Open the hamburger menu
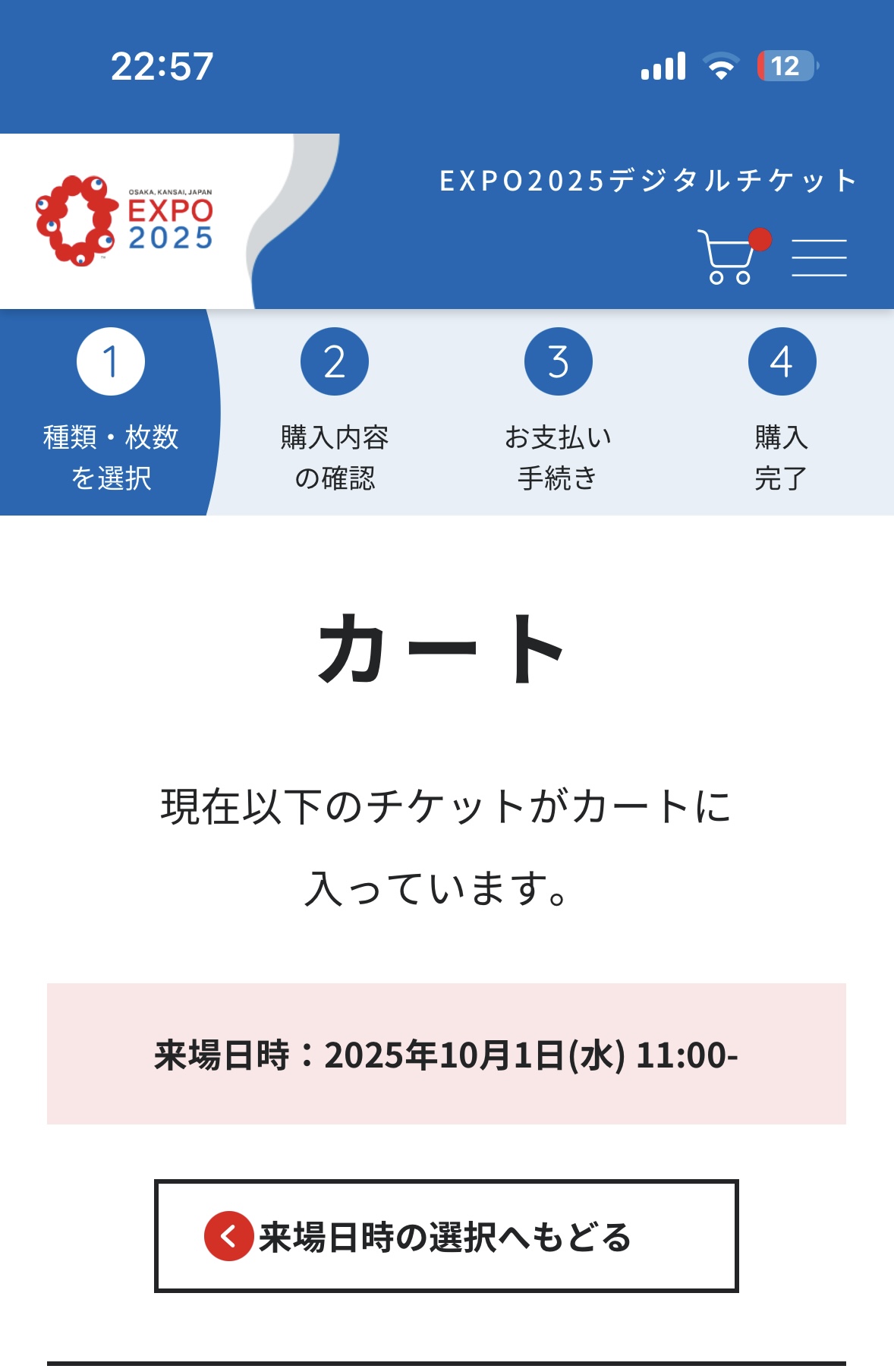This screenshot has height=1372, width=894. [819, 257]
